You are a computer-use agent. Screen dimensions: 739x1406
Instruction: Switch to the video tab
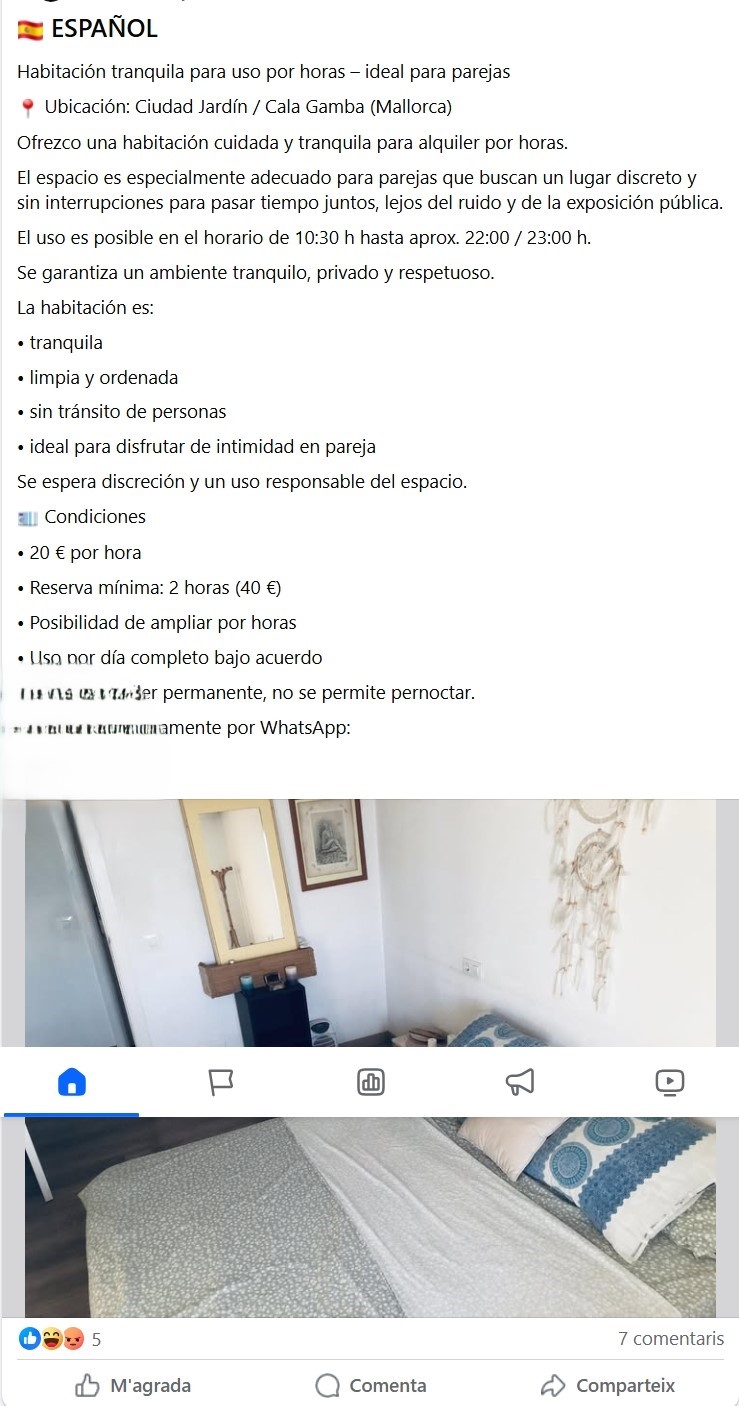(x=669, y=1081)
